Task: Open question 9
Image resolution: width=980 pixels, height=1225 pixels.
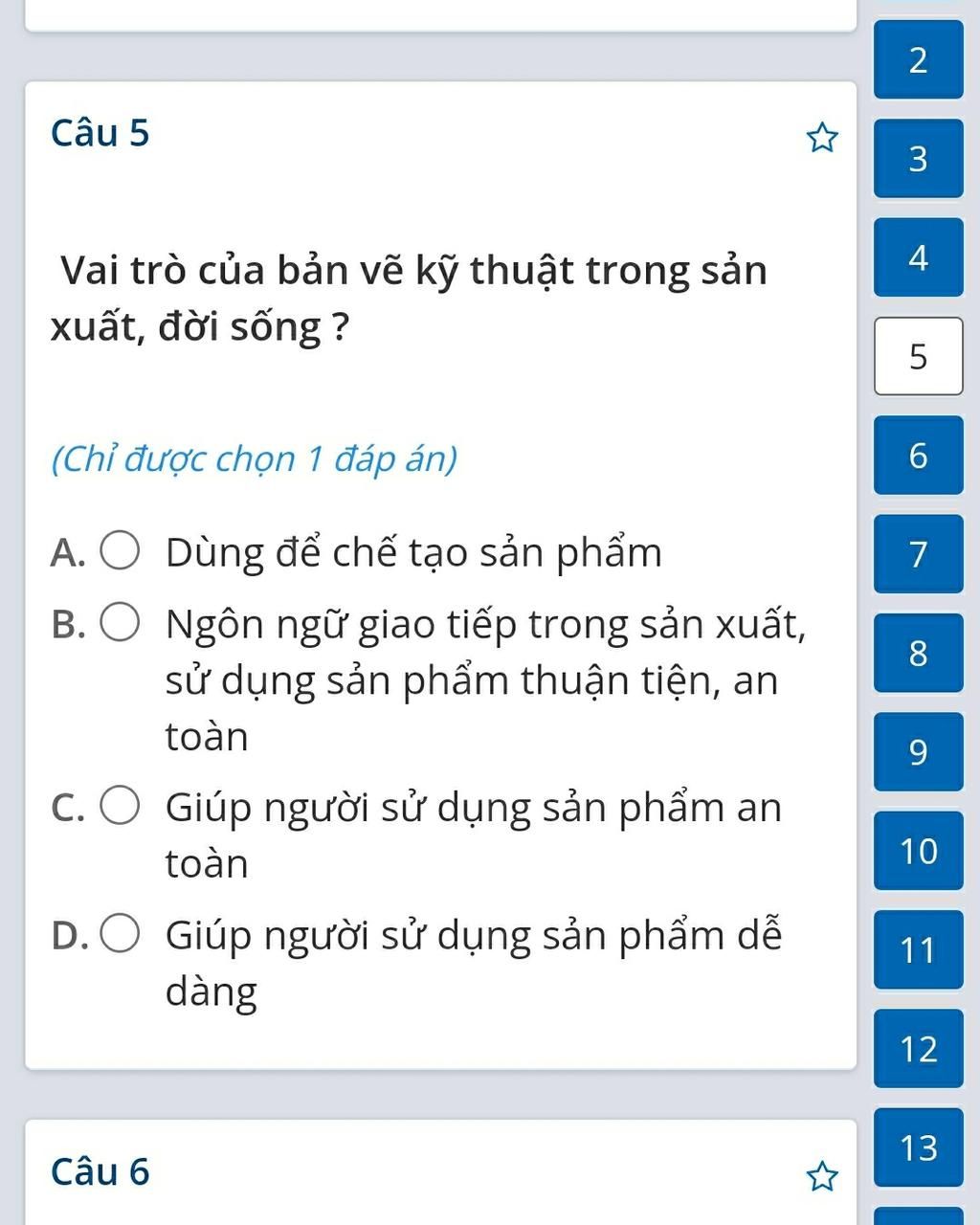Action: pos(918,751)
